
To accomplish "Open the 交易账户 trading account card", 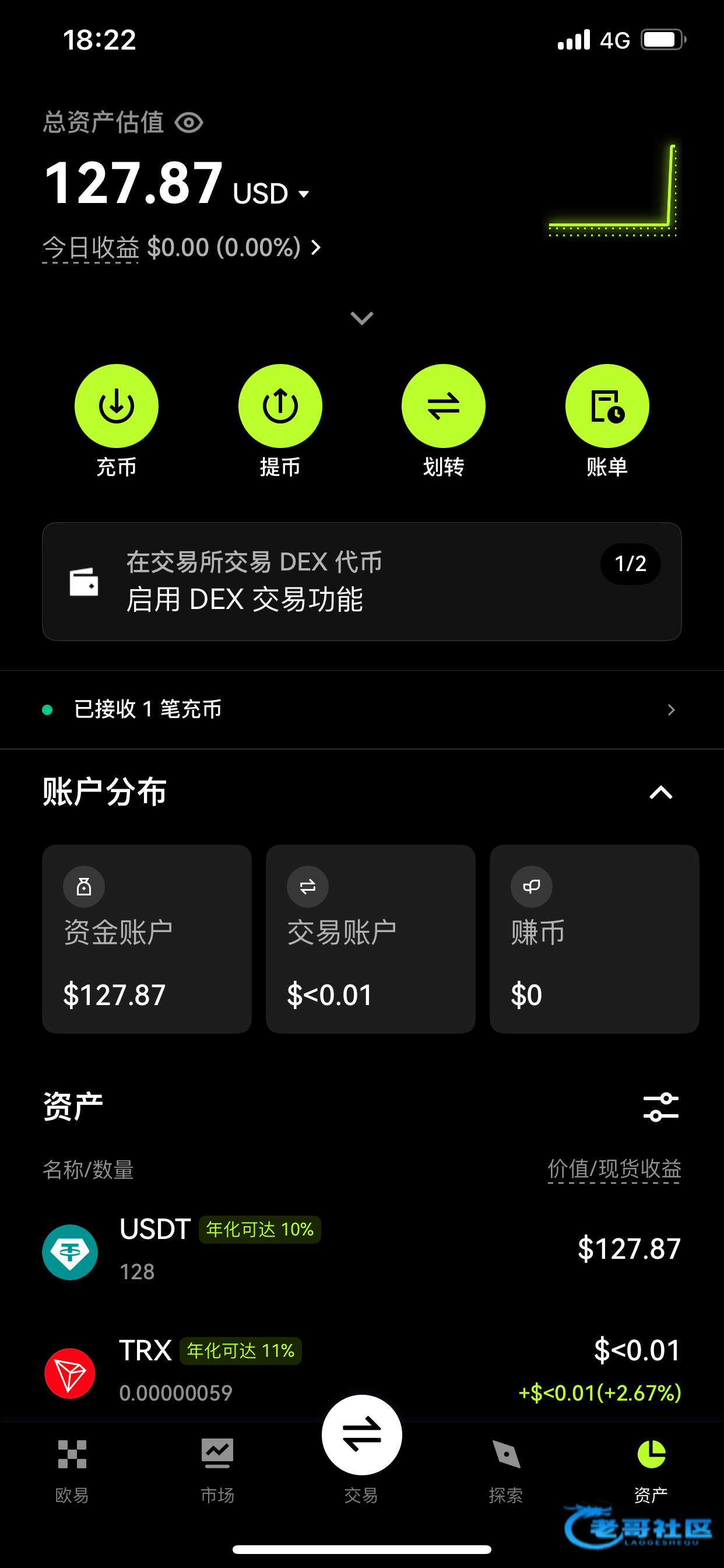I will pyautogui.click(x=370, y=939).
